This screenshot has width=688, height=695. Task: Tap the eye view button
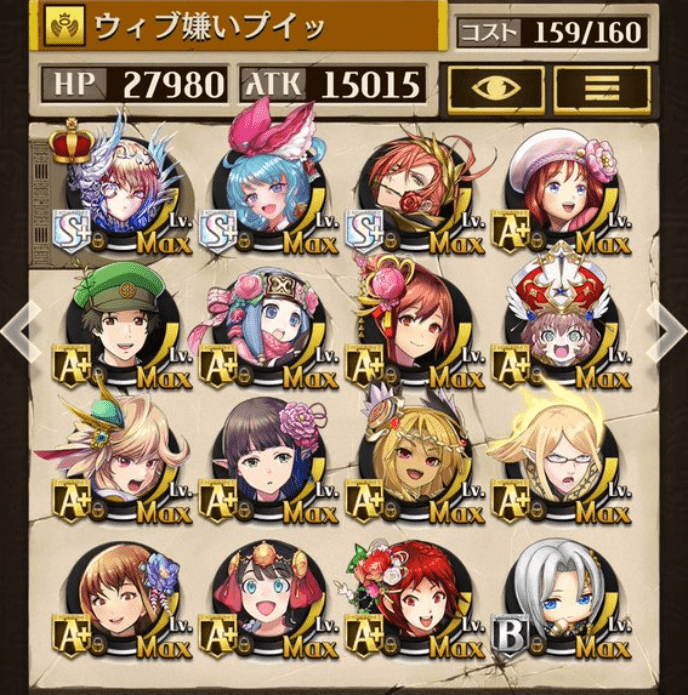[x=496, y=89]
